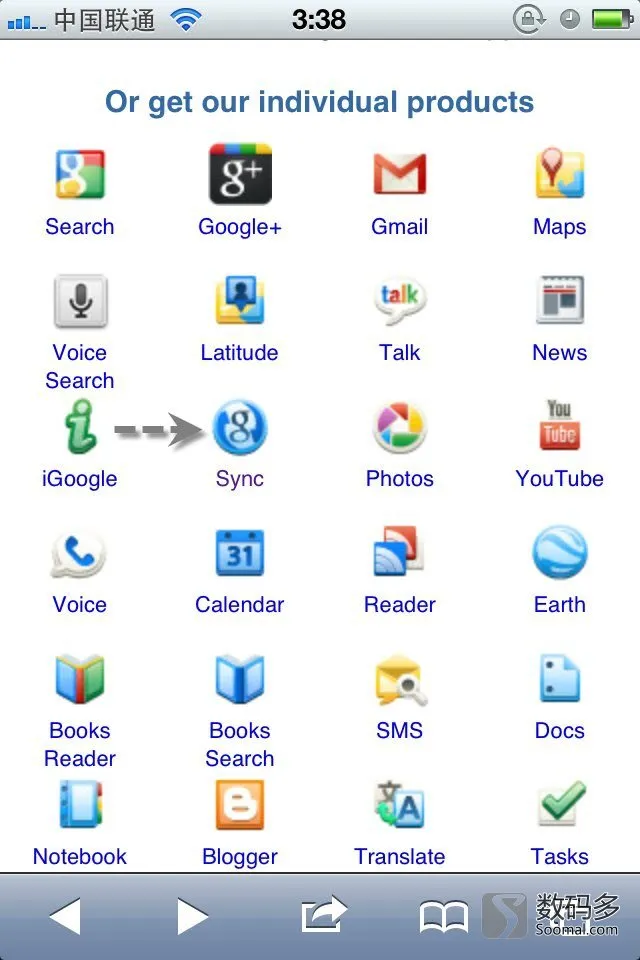This screenshot has width=640, height=960.
Task: Open Google Talk link
Action: click(400, 320)
